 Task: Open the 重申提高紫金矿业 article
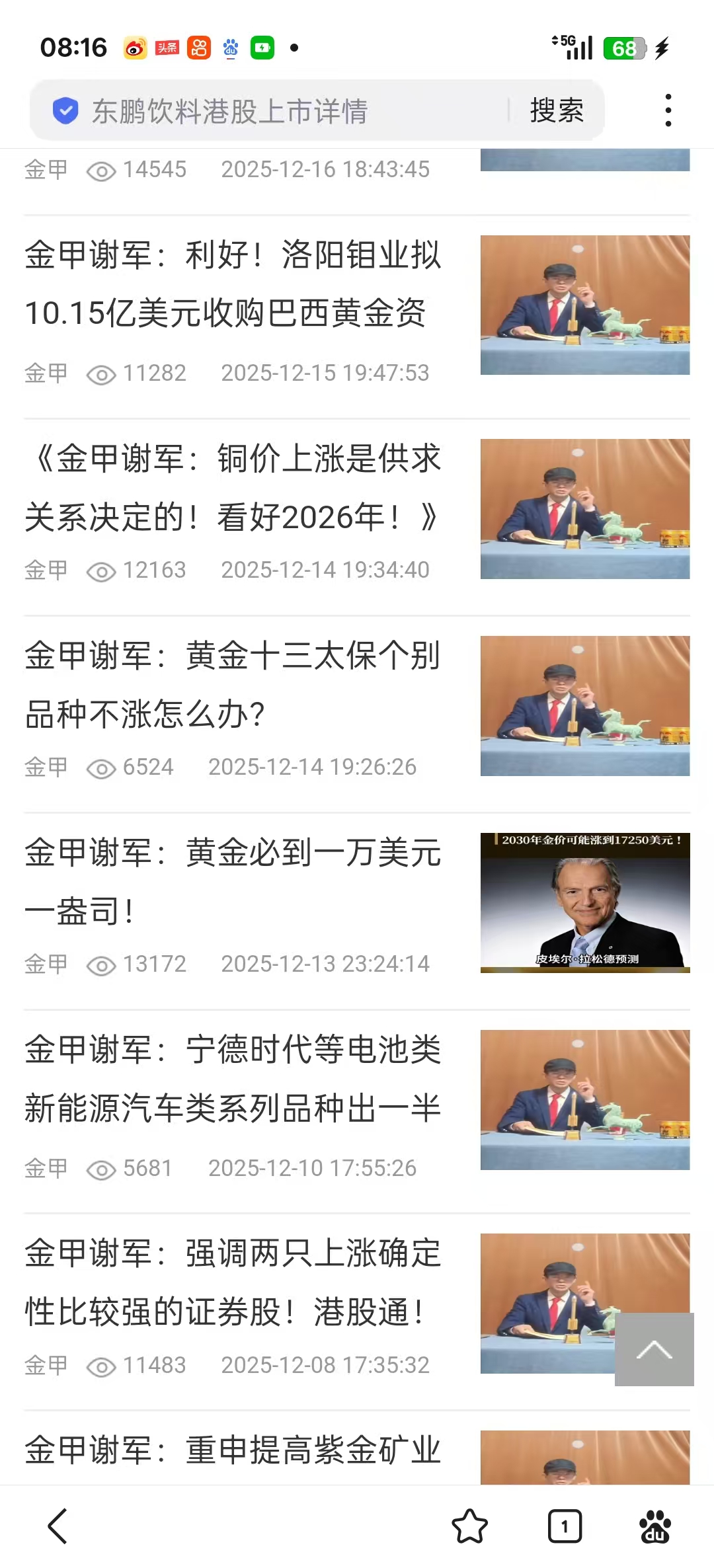(x=233, y=1451)
